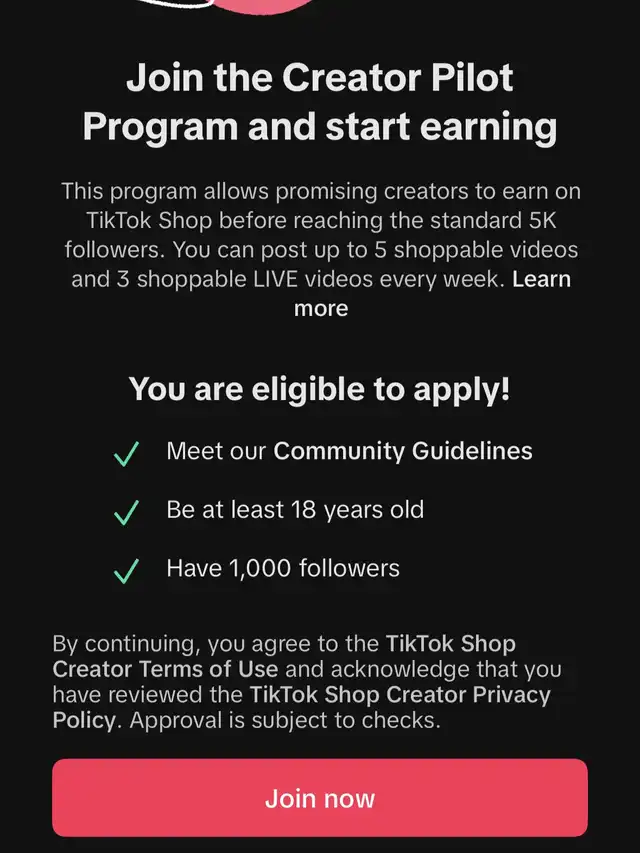
Task: Read TikTok Shop Creator Privacy Policy
Action: pos(400,694)
